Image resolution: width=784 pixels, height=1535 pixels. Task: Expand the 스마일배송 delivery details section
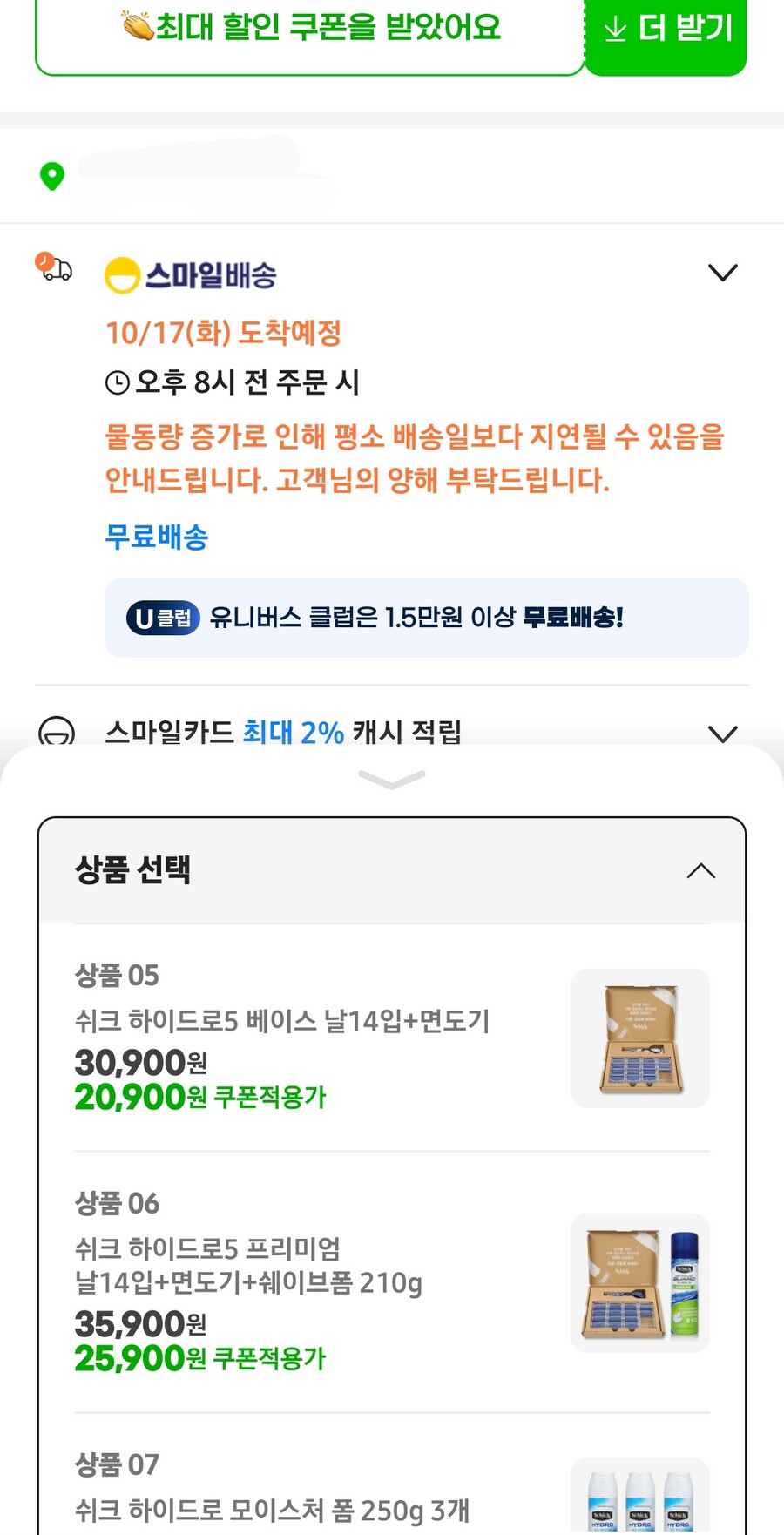click(722, 272)
